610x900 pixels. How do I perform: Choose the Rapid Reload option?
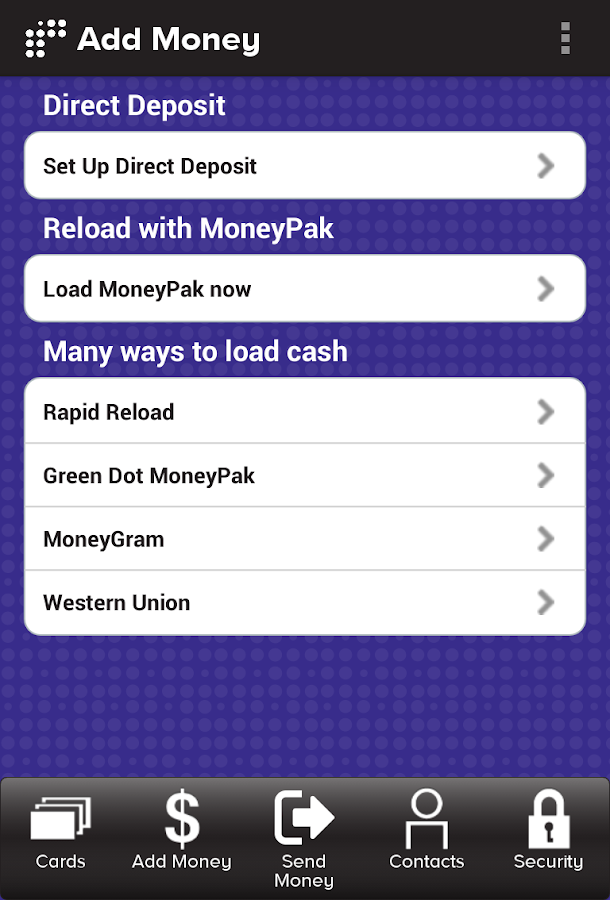pyautogui.click(x=304, y=412)
